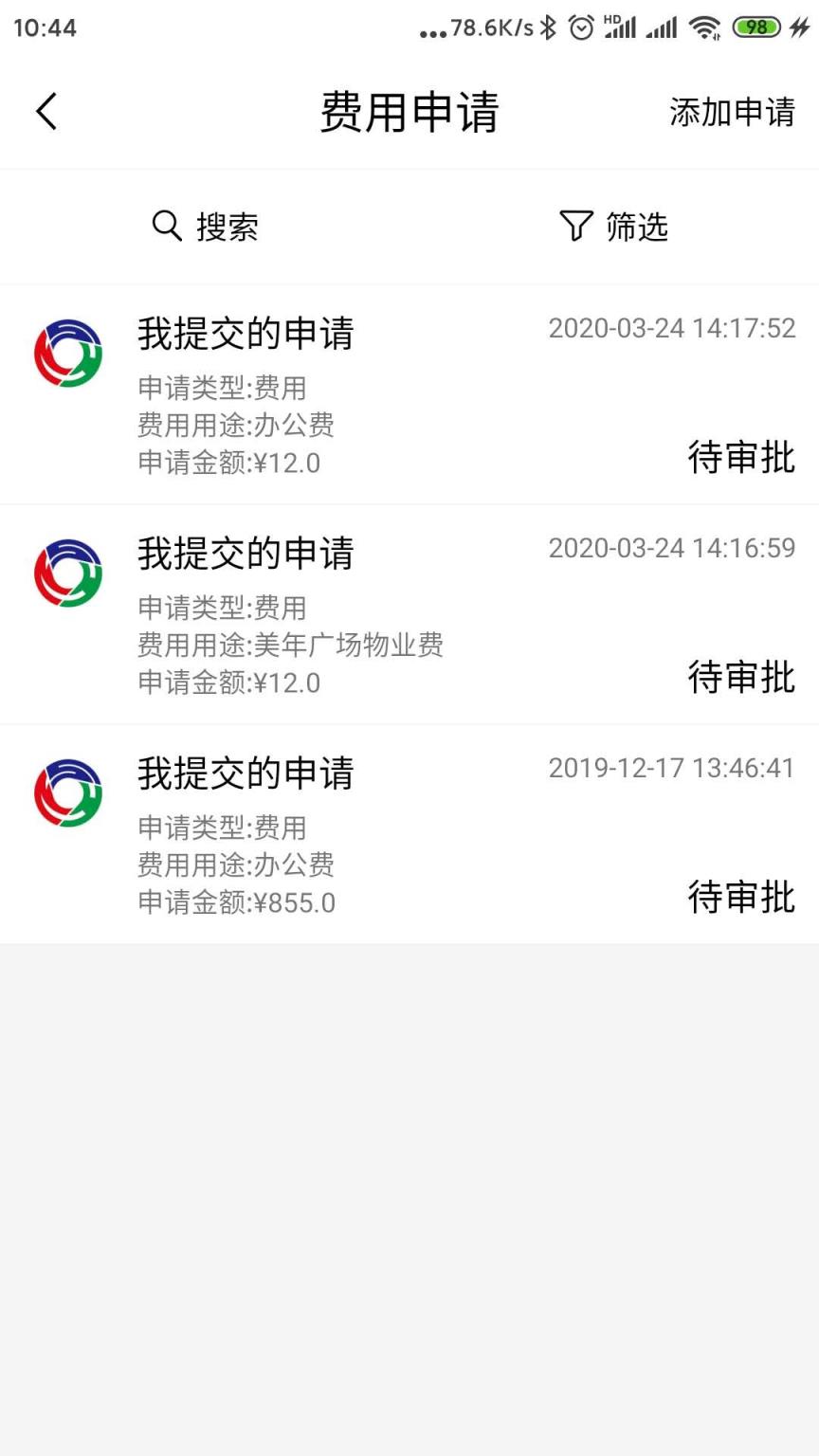Tap the app logo of the first application entry

(x=67, y=352)
